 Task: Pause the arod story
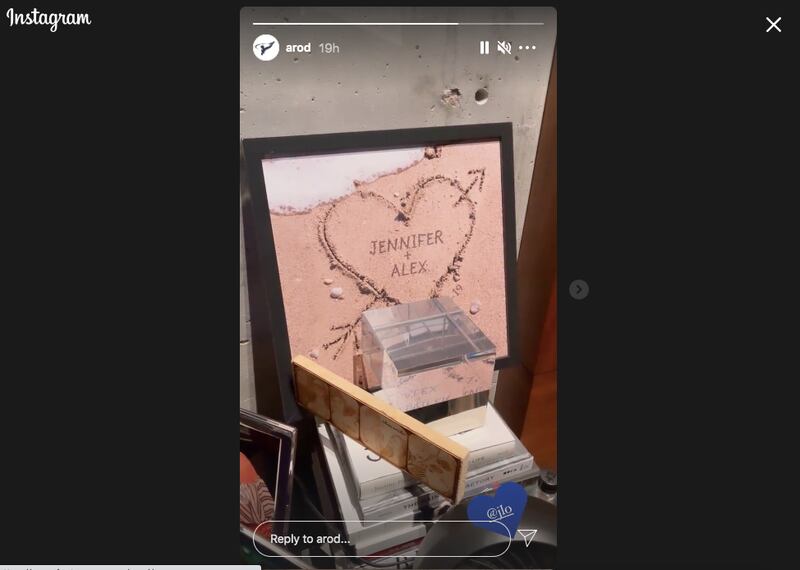click(484, 48)
